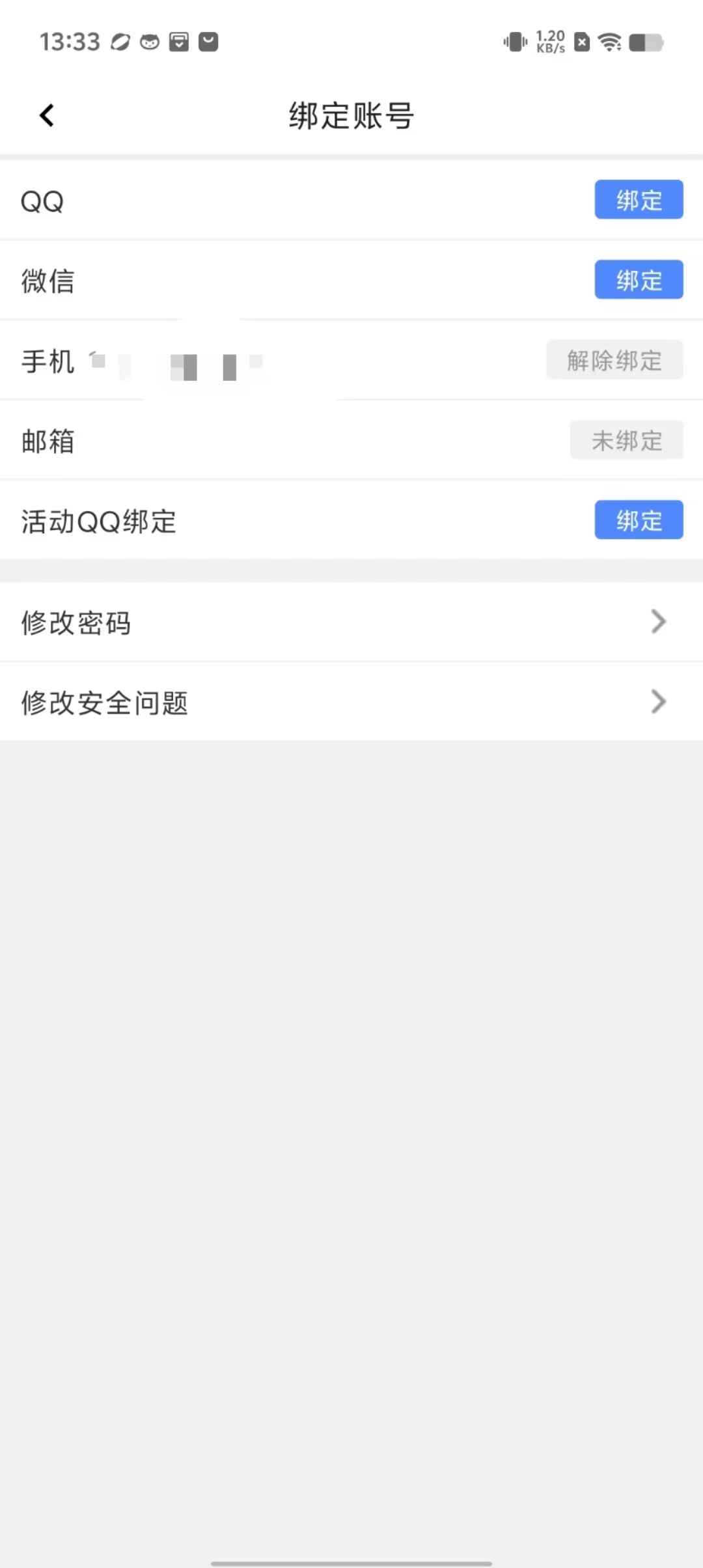Go back from the 绑定账号 page

click(x=47, y=116)
